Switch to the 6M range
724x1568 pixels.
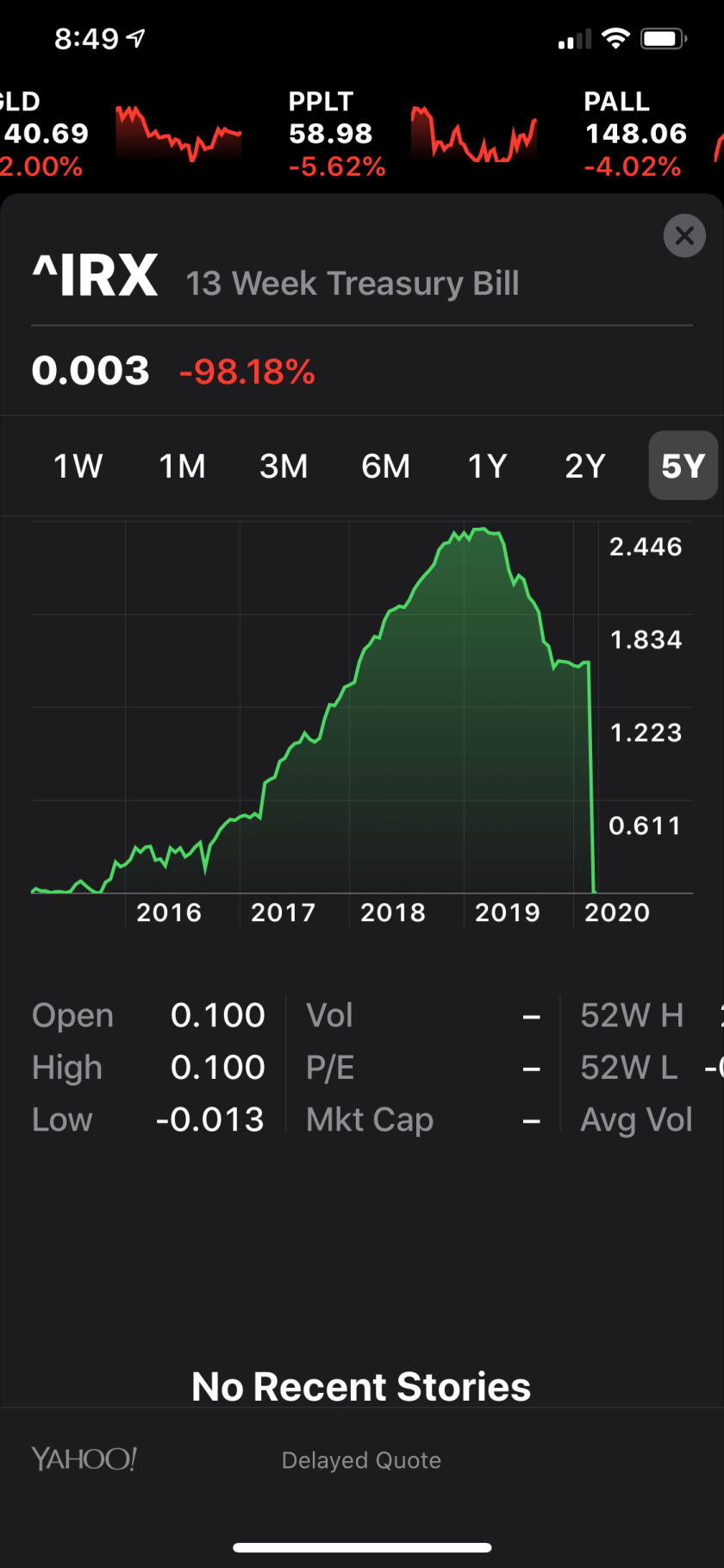[385, 466]
